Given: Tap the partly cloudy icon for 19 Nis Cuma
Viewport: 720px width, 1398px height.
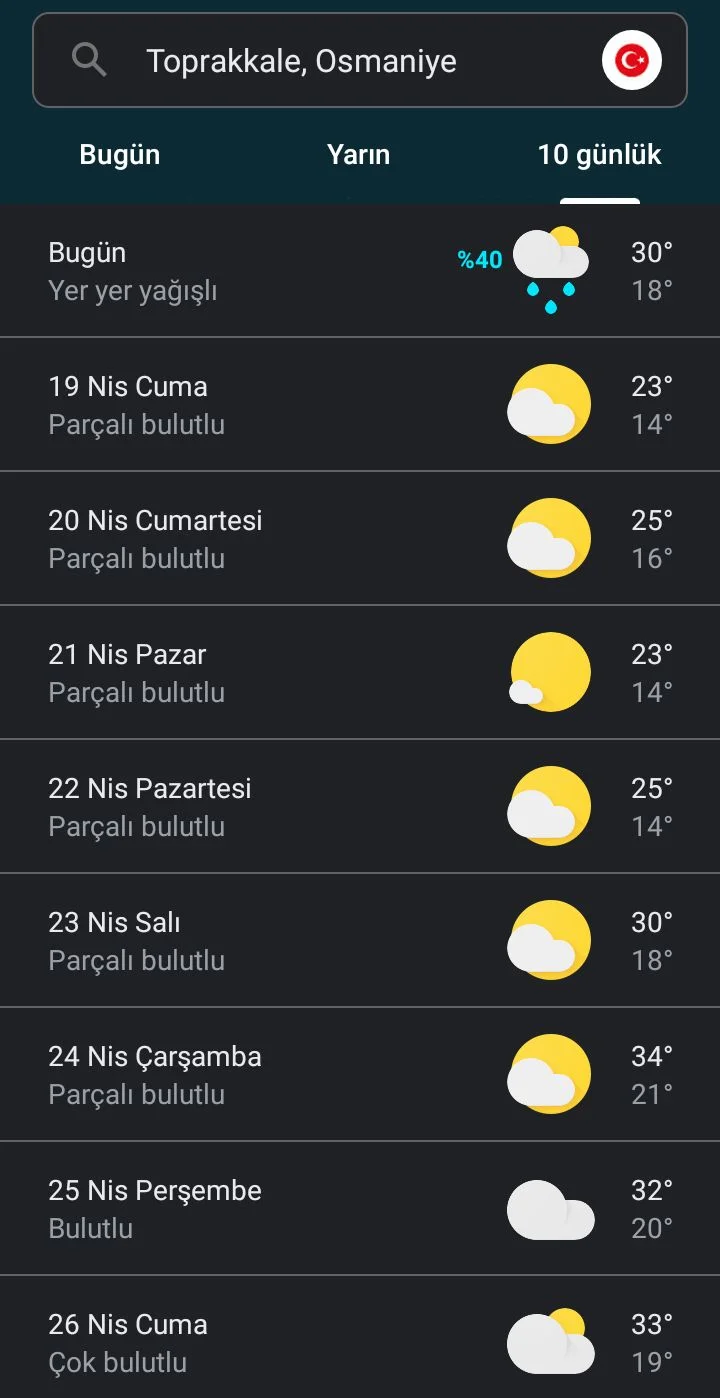Looking at the screenshot, I should pyautogui.click(x=549, y=403).
